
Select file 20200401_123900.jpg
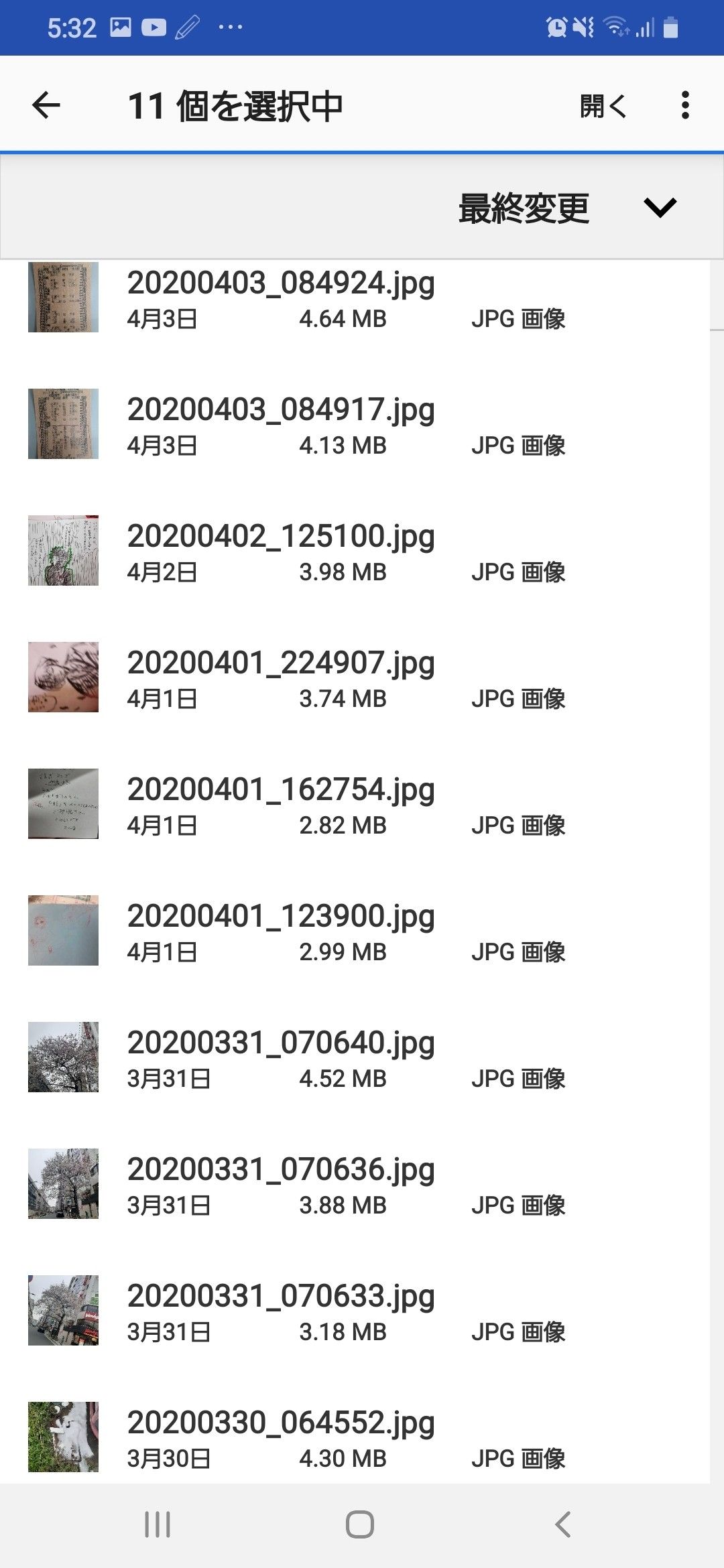[x=281, y=931]
